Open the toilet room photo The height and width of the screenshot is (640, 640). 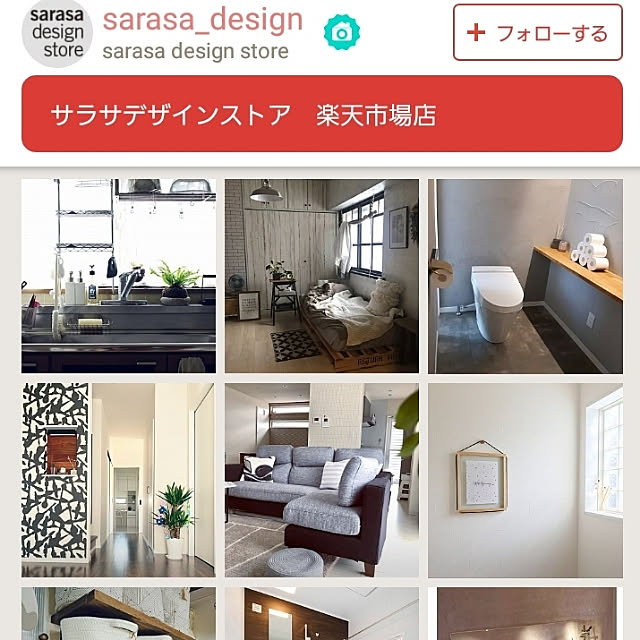point(525,276)
